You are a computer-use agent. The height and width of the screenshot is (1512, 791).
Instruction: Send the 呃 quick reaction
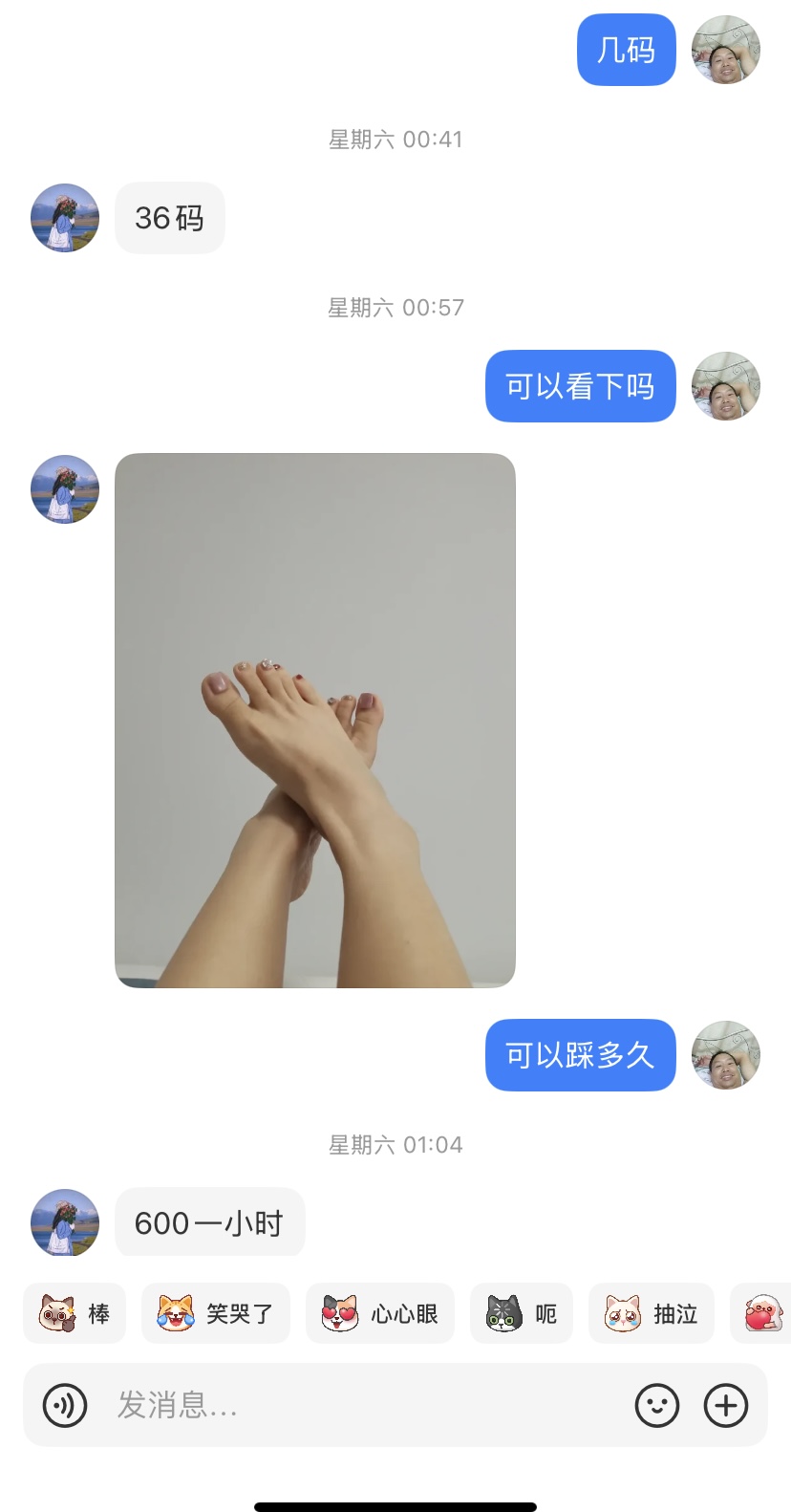pyautogui.click(x=522, y=1314)
